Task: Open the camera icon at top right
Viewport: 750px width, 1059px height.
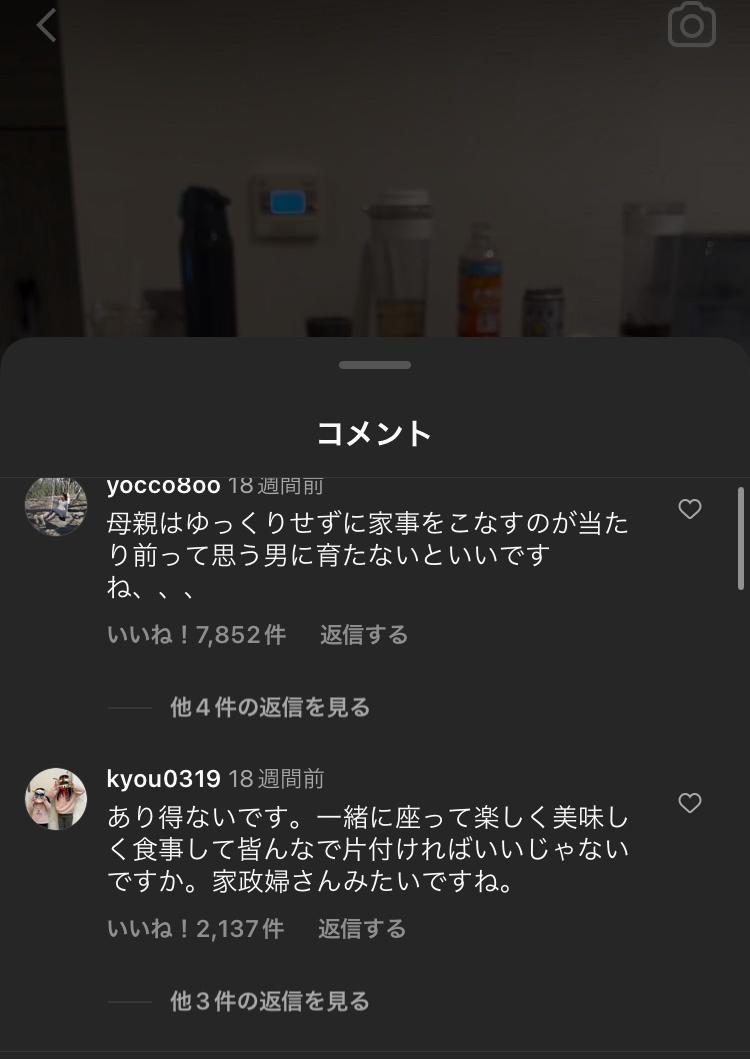Action: pos(691,25)
